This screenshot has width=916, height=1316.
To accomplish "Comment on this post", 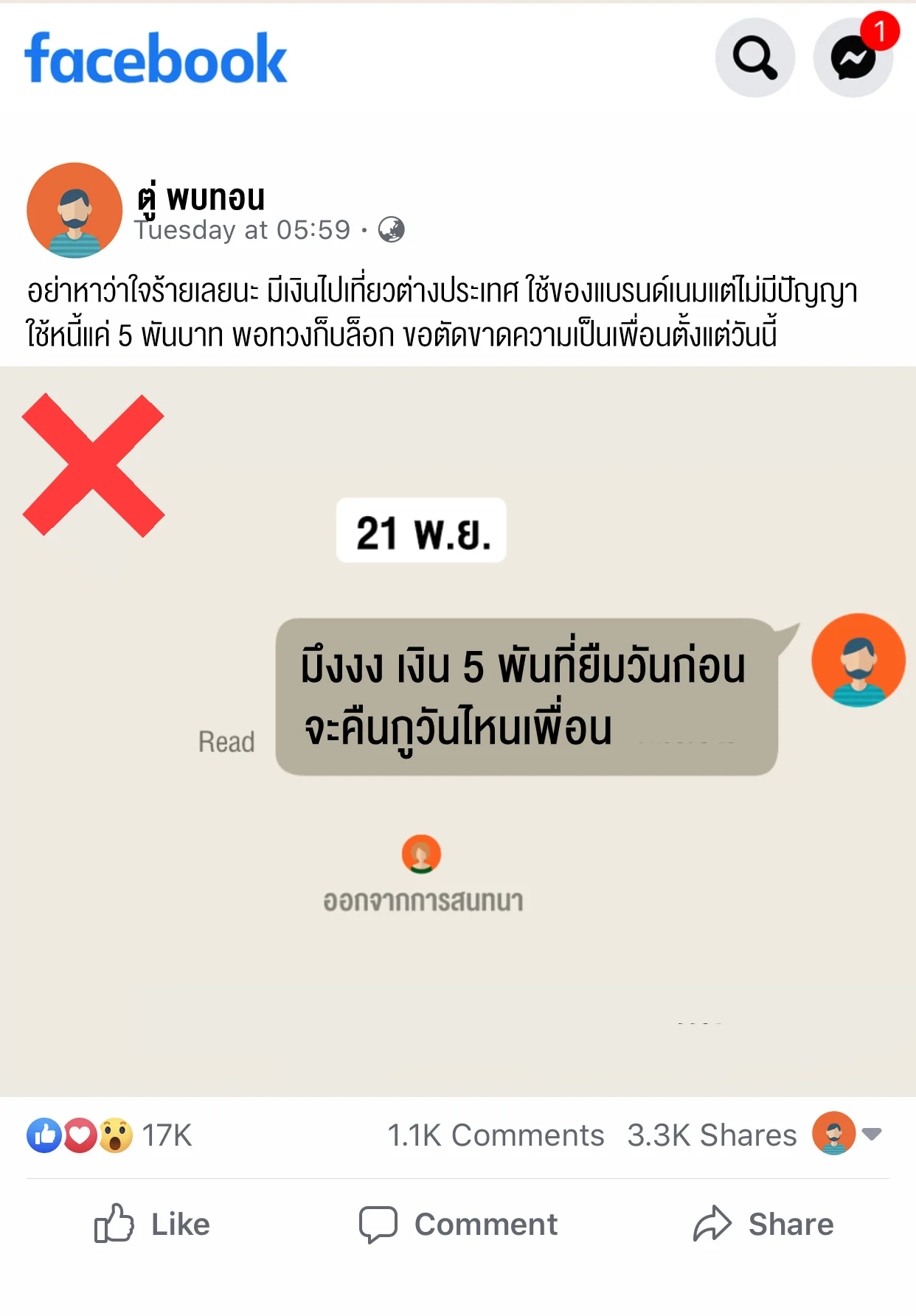I will pos(458,1225).
